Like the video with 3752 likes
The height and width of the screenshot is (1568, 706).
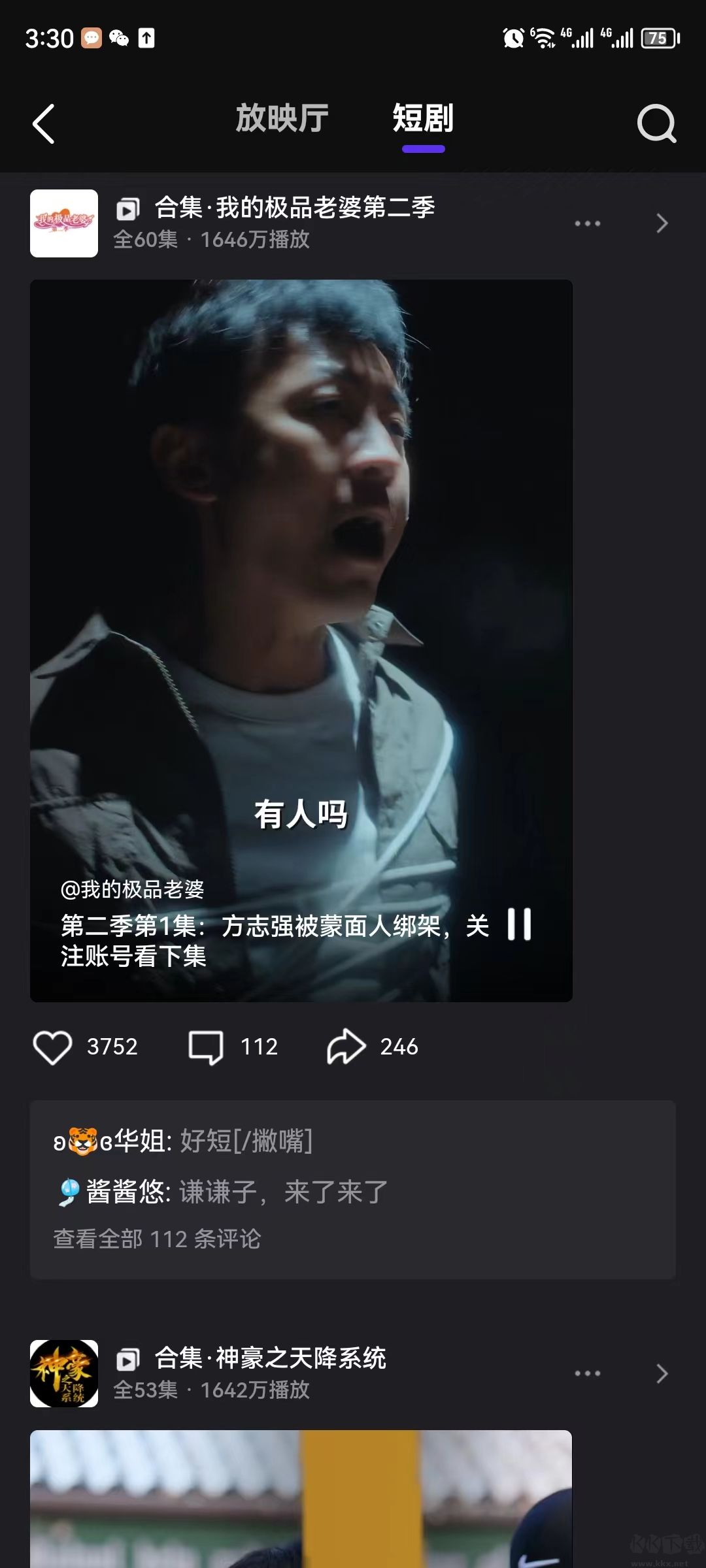tap(52, 1047)
